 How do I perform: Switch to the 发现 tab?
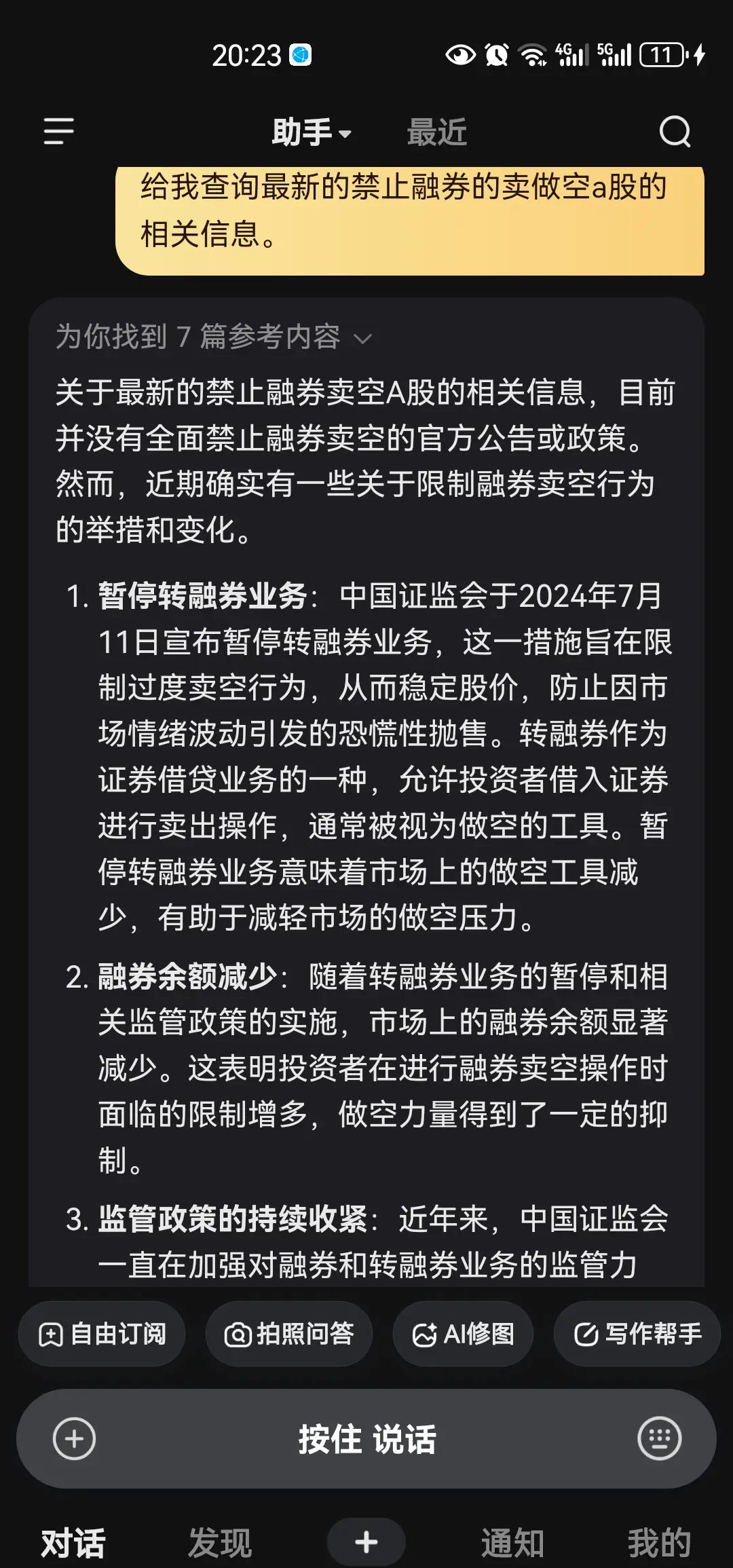pos(220,1543)
